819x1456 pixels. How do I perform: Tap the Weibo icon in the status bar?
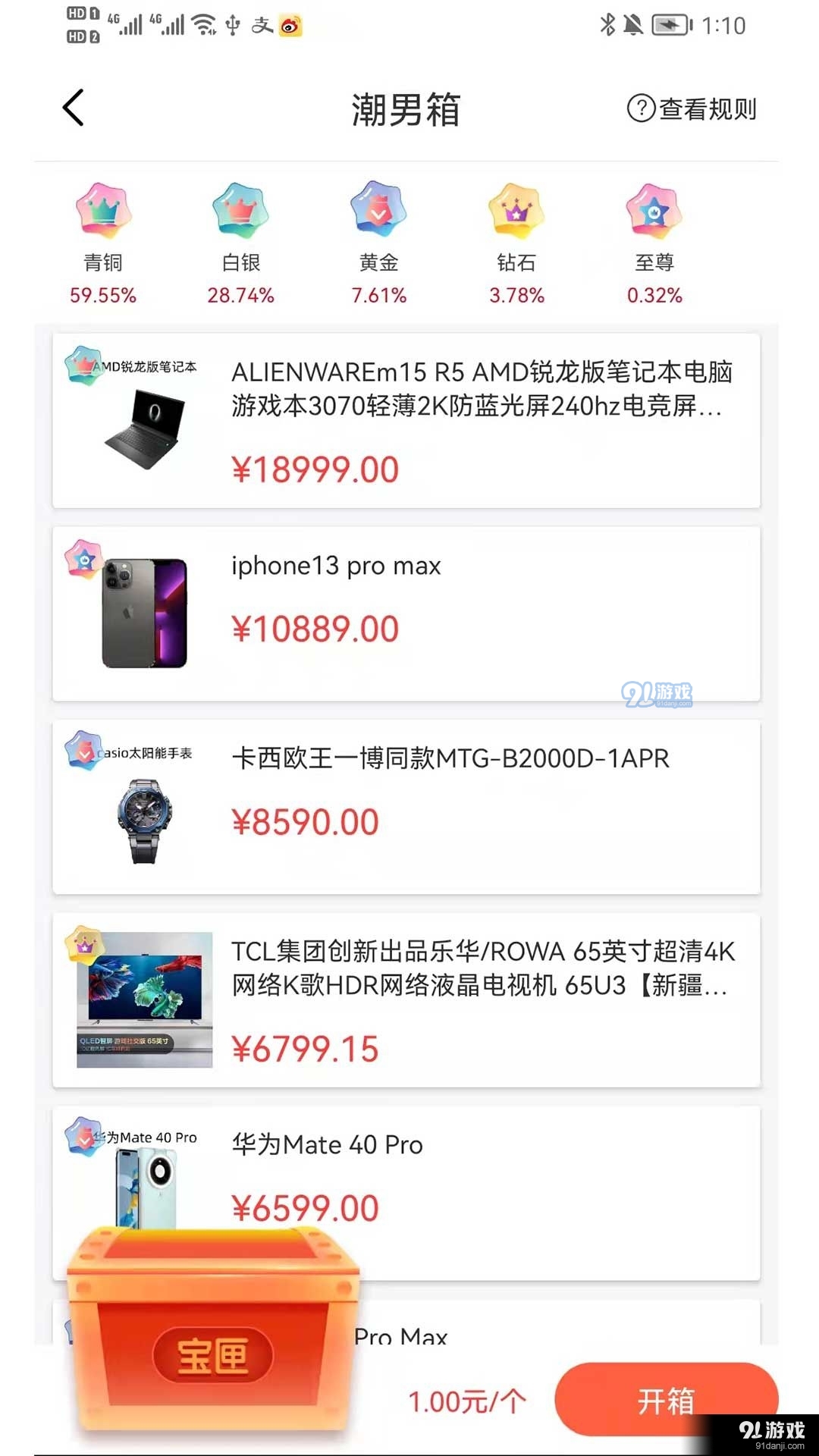[290, 26]
